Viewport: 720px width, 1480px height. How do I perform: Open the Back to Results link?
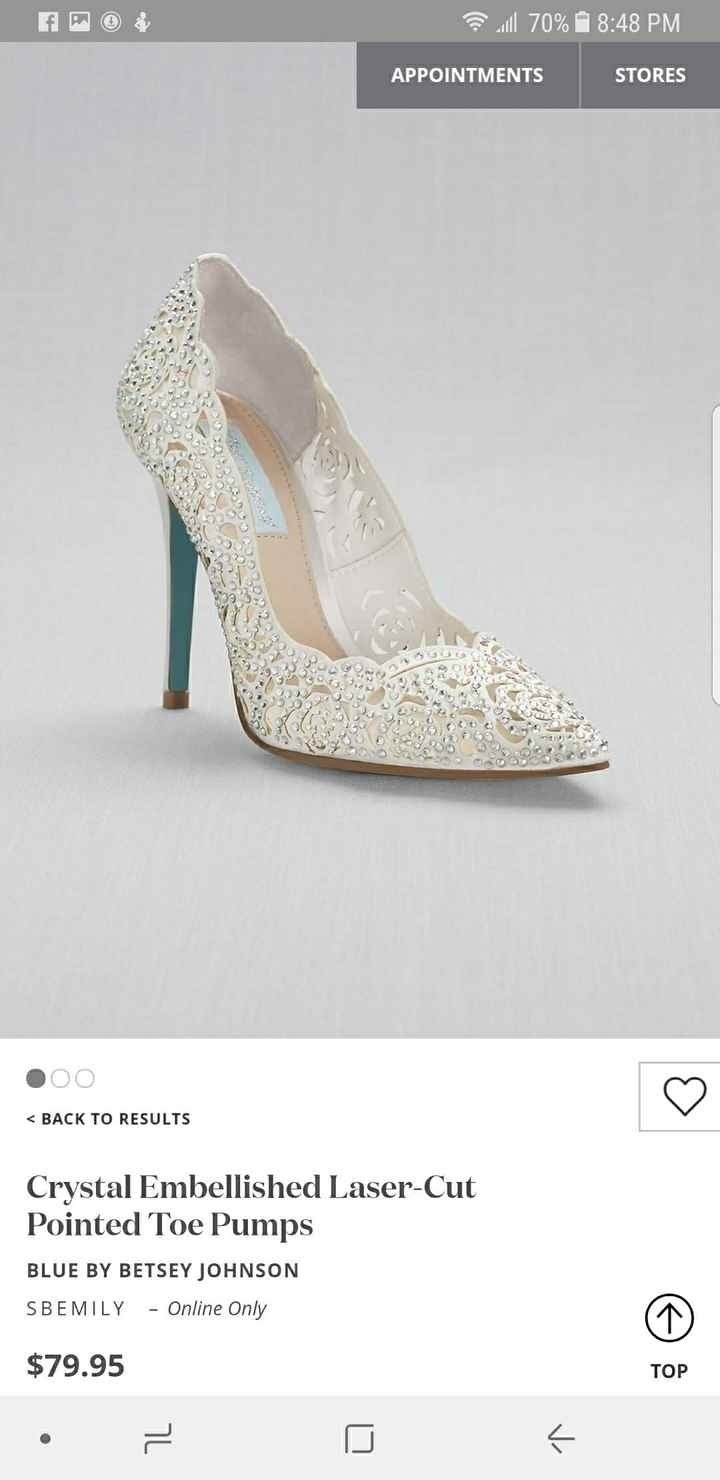click(x=108, y=1119)
